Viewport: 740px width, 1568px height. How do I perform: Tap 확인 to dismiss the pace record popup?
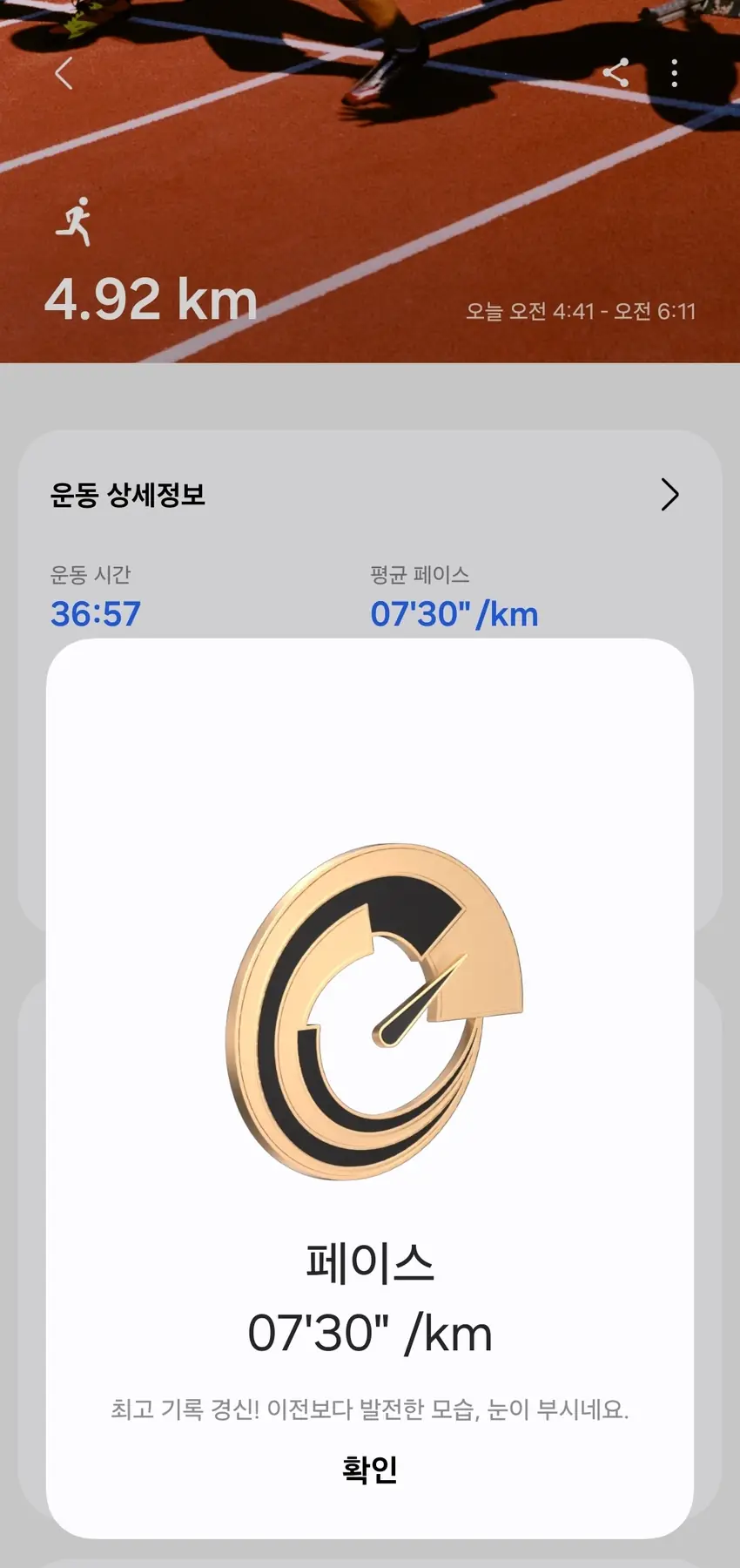[x=370, y=1470]
